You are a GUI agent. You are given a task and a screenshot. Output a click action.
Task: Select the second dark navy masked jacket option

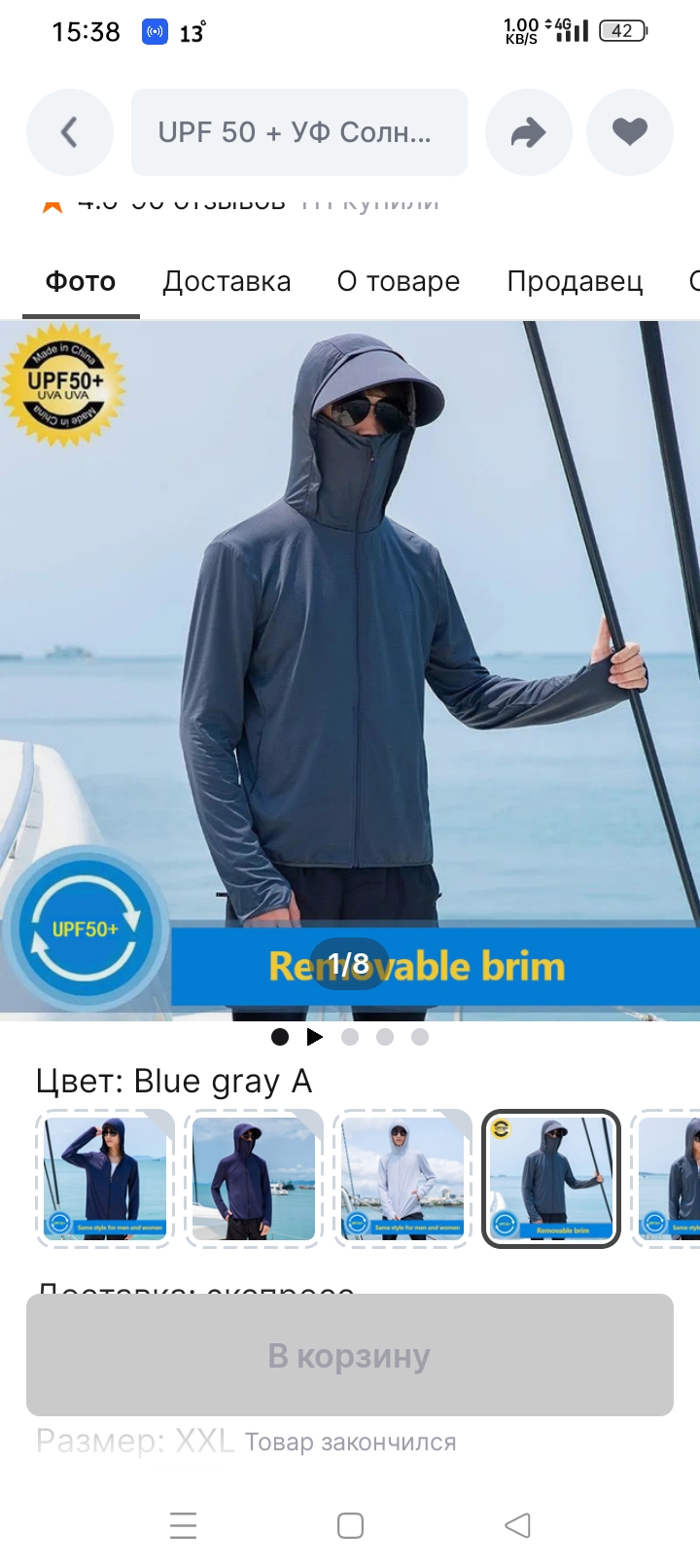point(254,1179)
